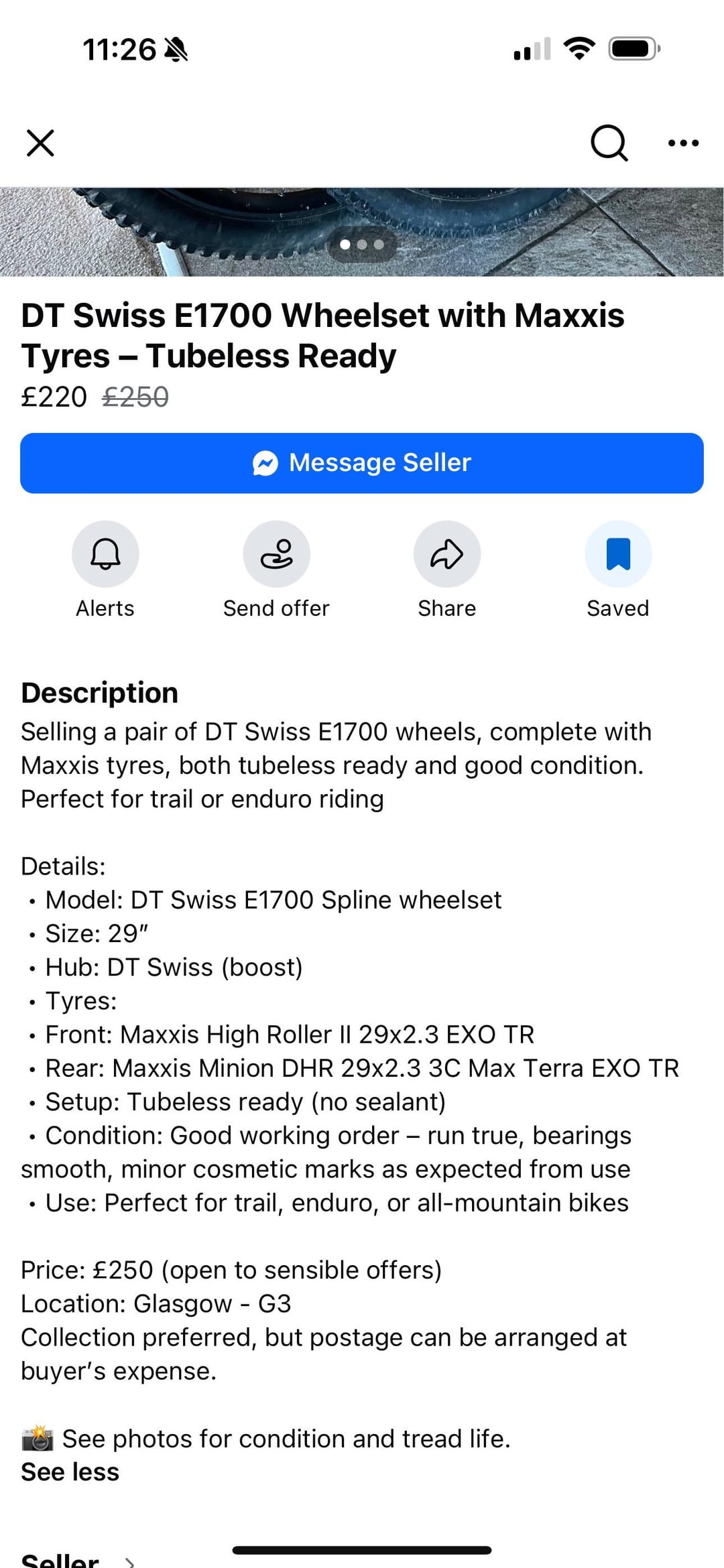Message the seller about the wheelset

click(362, 463)
